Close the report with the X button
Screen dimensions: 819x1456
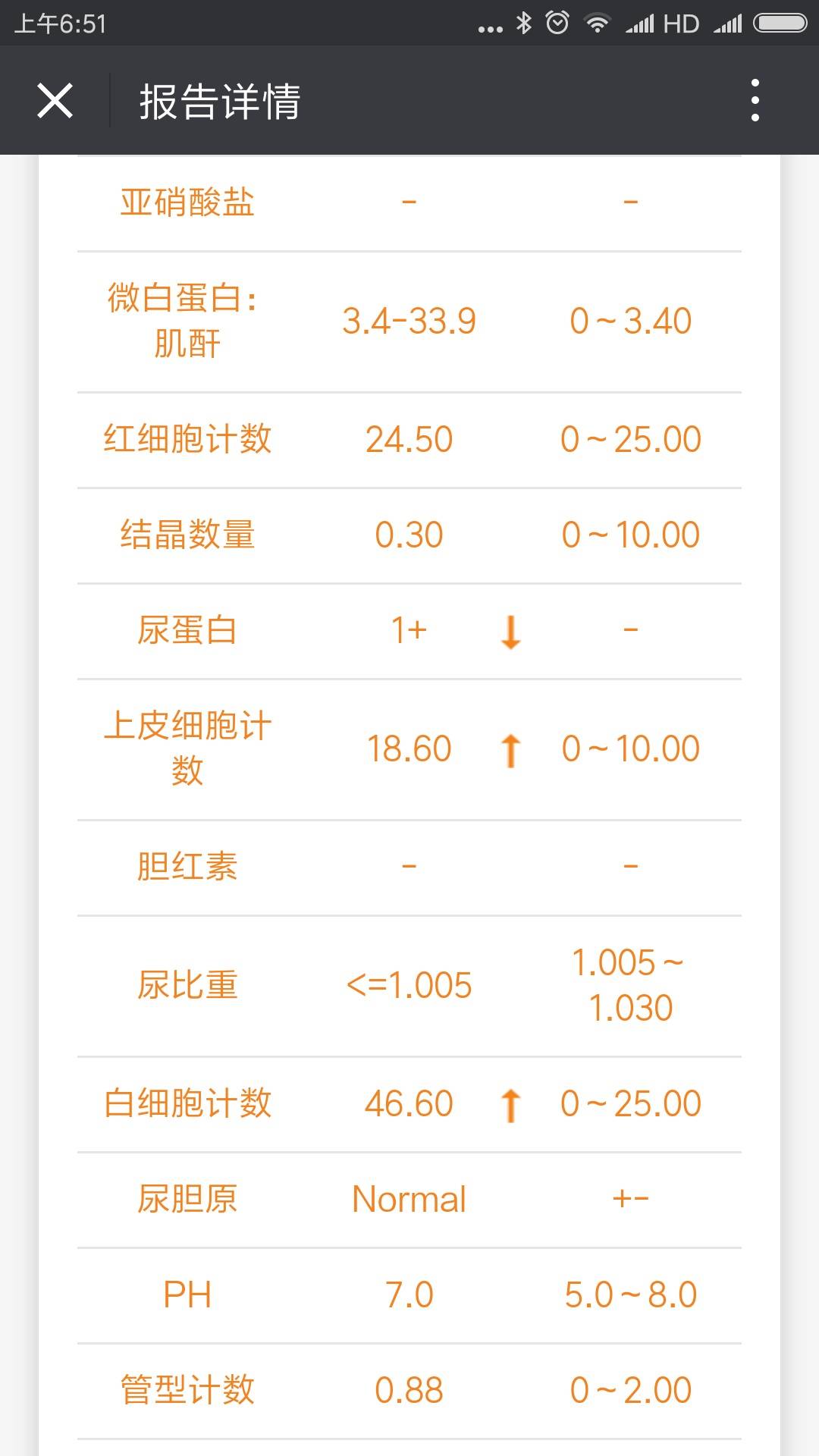(53, 102)
